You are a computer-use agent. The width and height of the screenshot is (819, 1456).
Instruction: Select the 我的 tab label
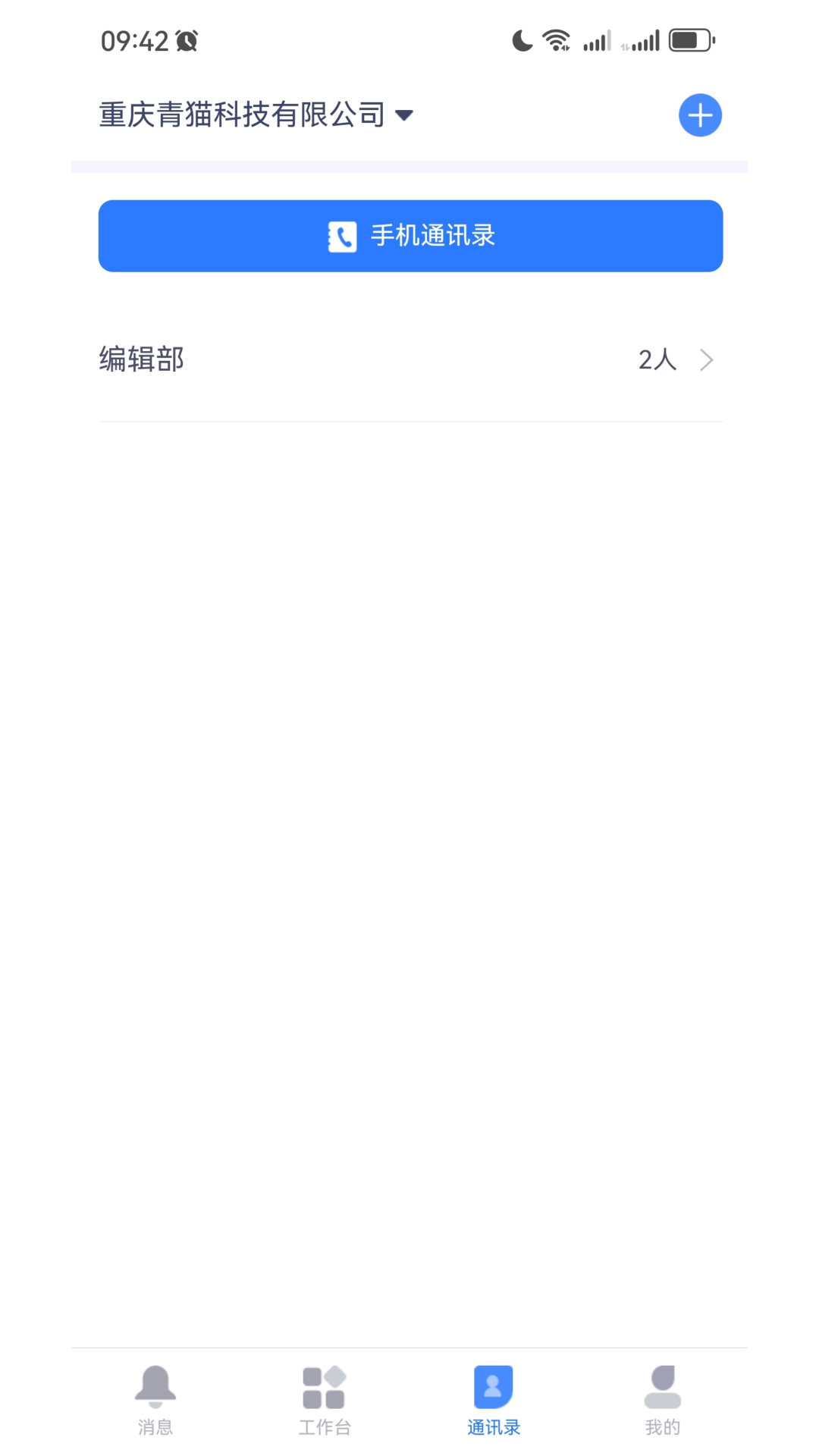tap(663, 1426)
